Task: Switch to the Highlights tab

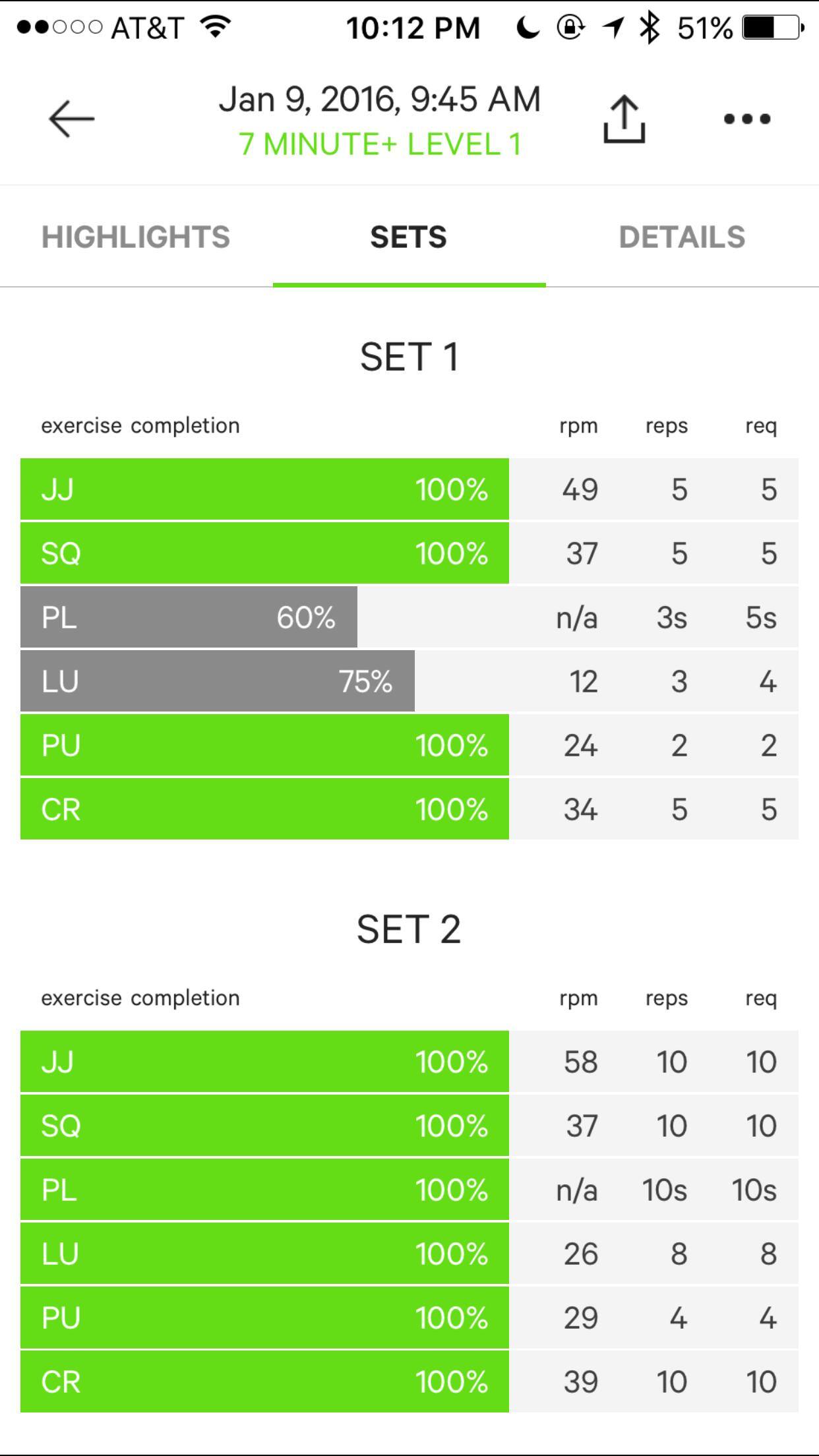Action: click(136, 237)
